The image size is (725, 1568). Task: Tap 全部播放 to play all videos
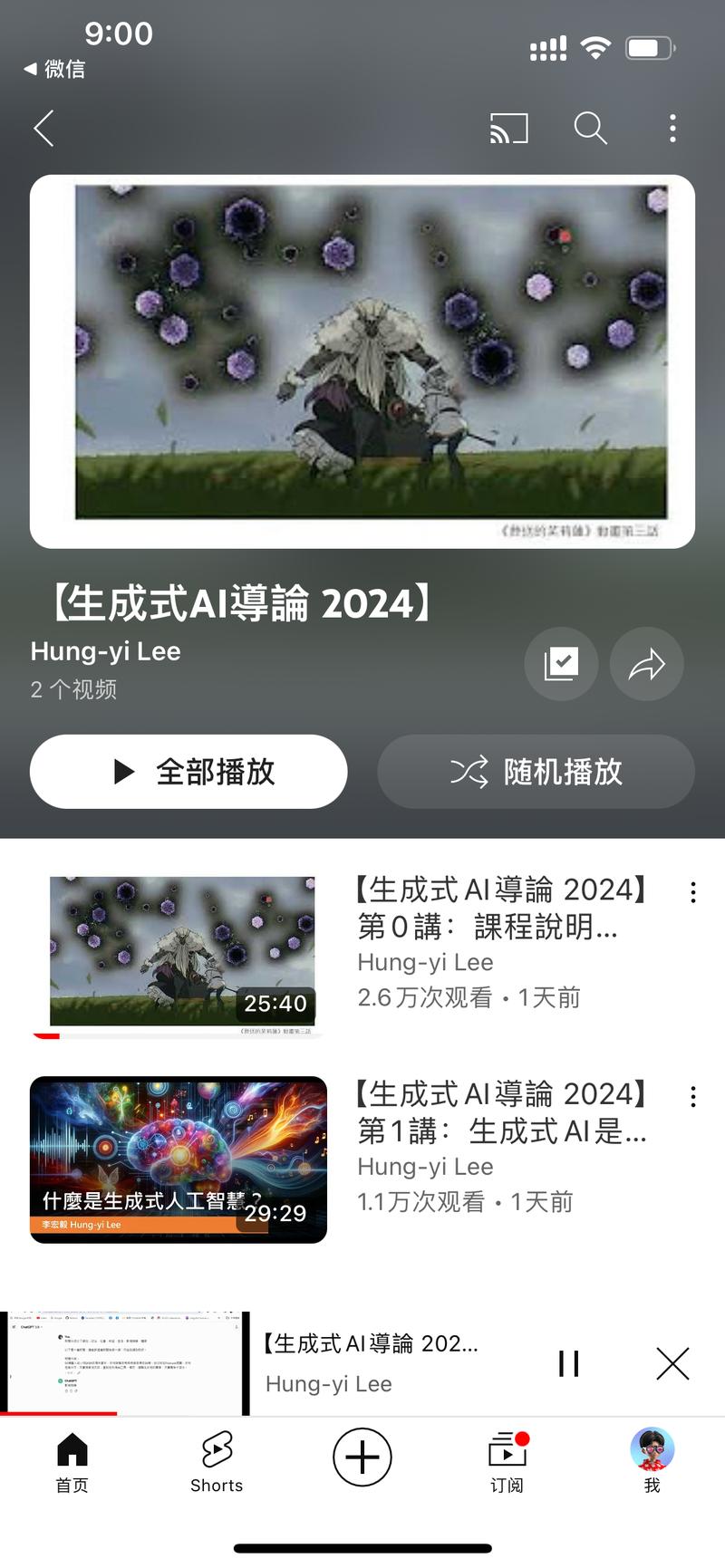[x=188, y=772]
